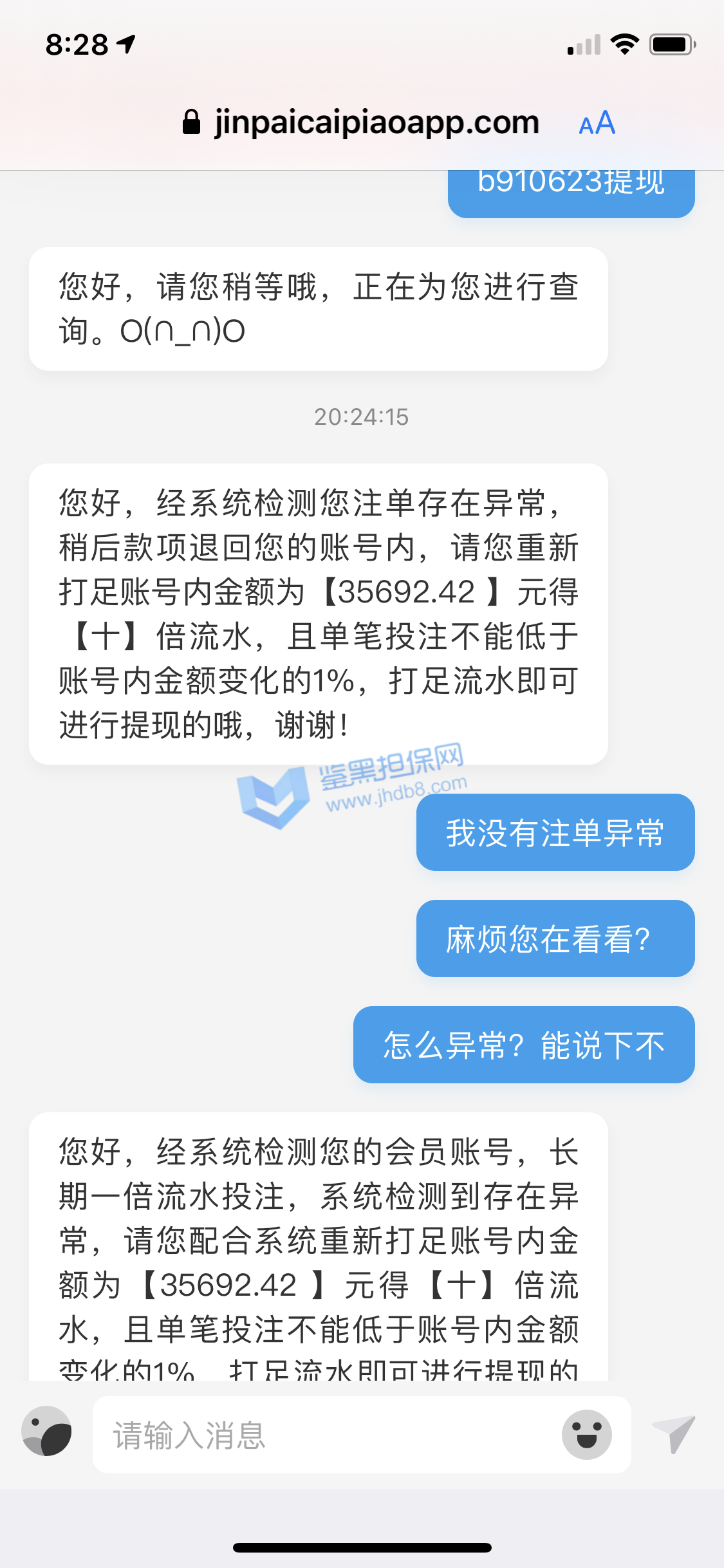
Task: Open Safari reader text size options
Action: coord(597,123)
